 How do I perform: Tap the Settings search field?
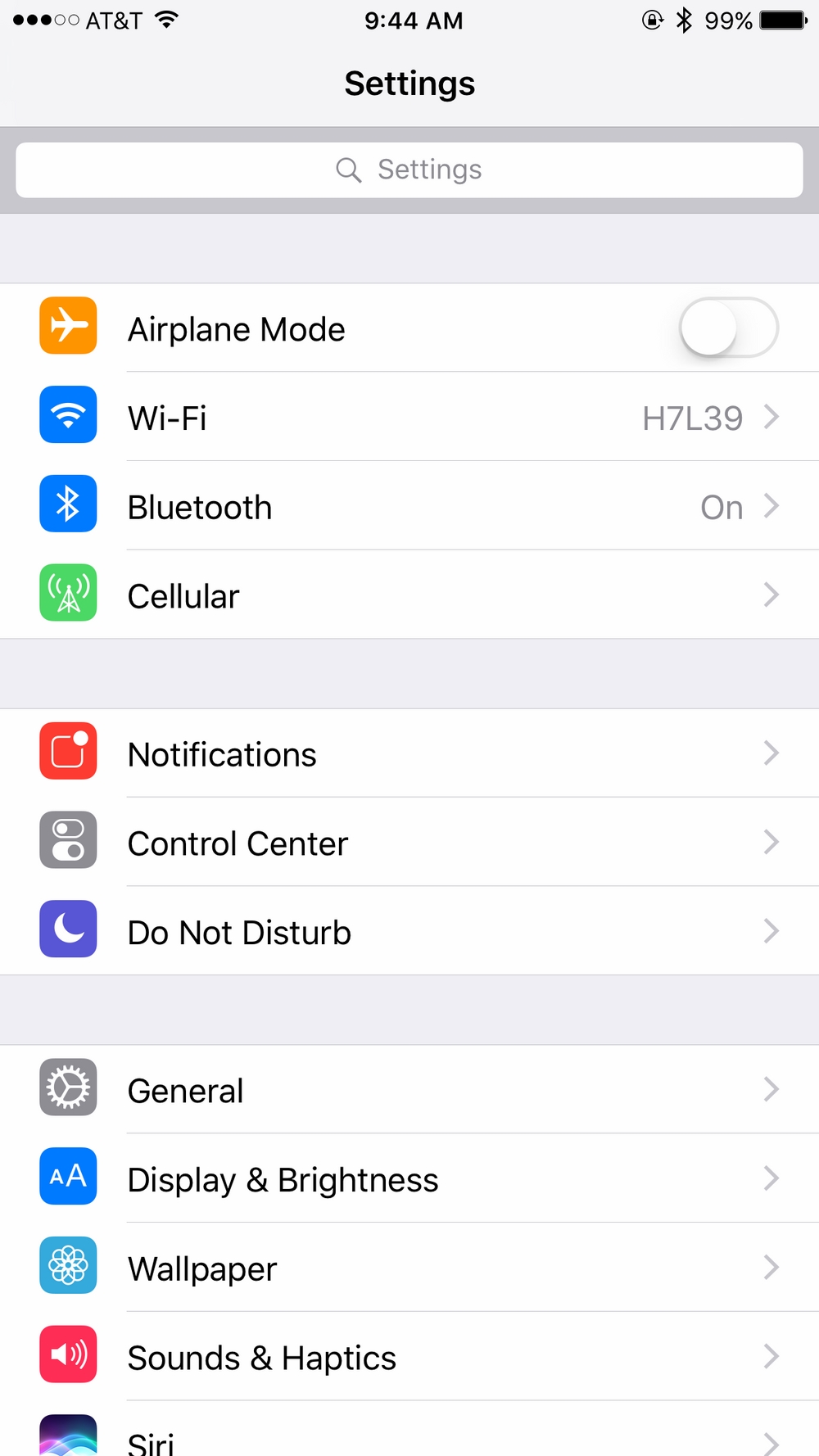tap(409, 170)
